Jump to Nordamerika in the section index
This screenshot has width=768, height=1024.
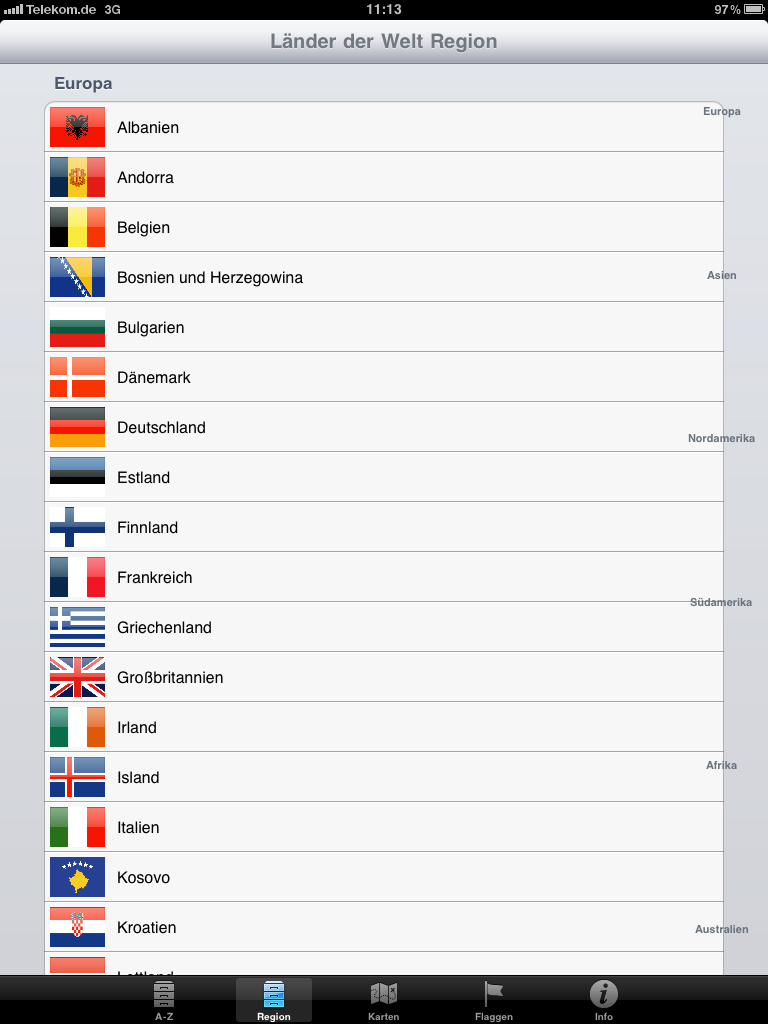(x=721, y=438)
